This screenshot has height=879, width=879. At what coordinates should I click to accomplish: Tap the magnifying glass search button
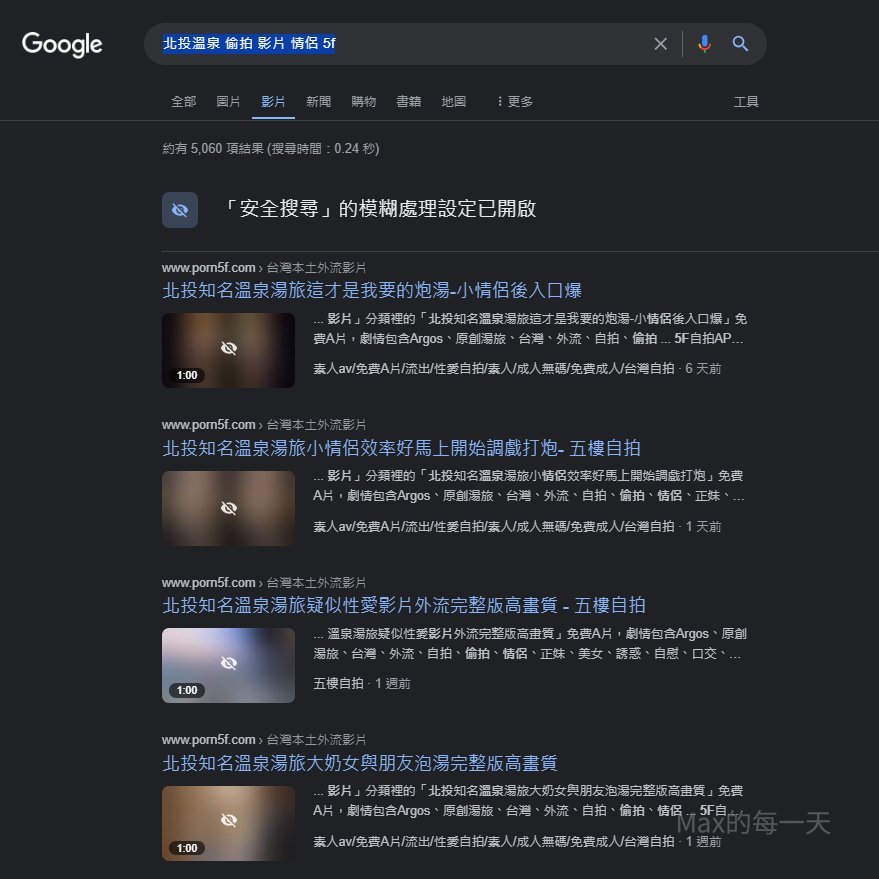pos(740,44)
